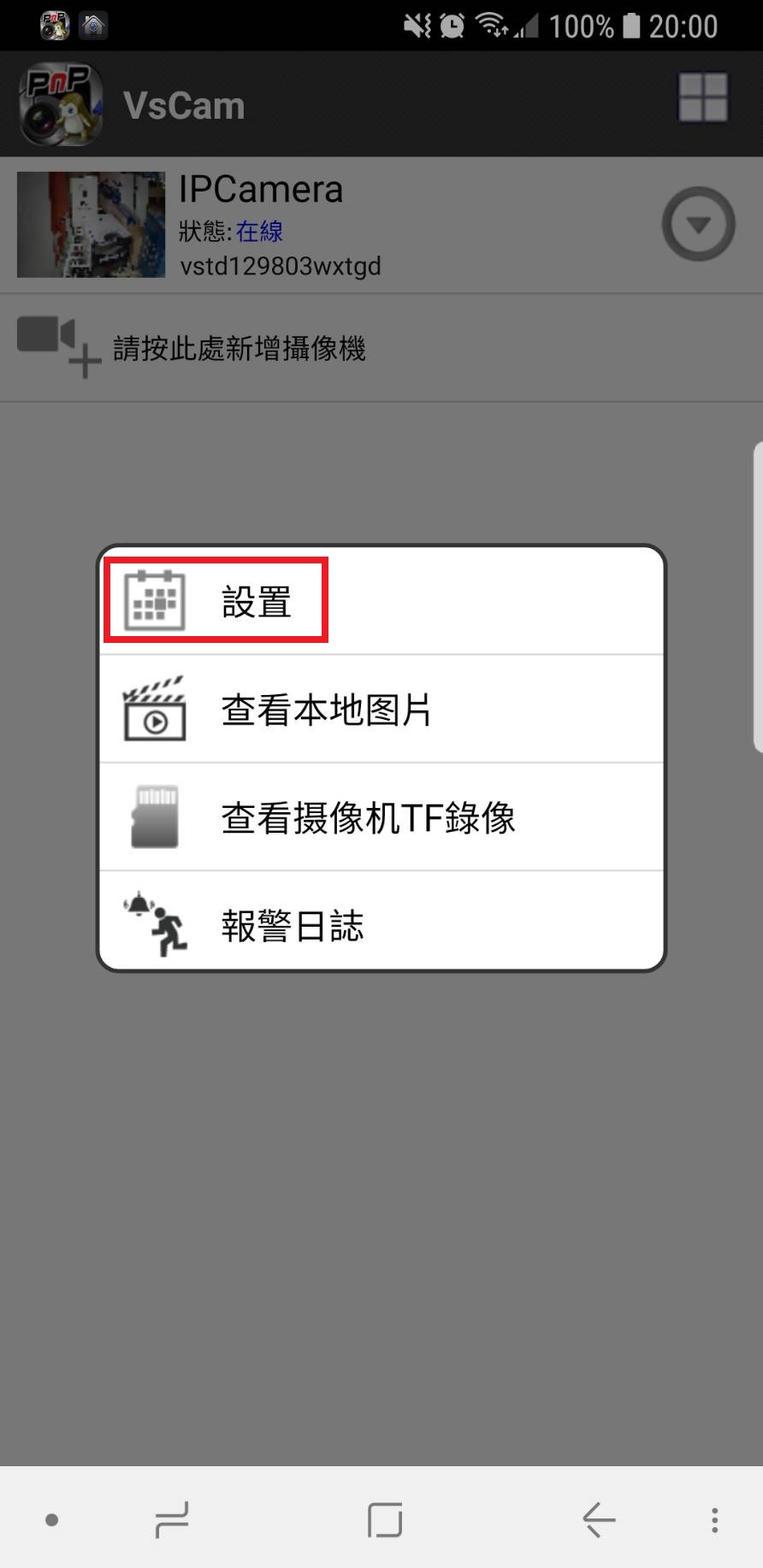The height and width of the screenshot is (1568, 763).
Task: Expand the IPCamera dropdown arrow
Action: (x=699, y=224)
